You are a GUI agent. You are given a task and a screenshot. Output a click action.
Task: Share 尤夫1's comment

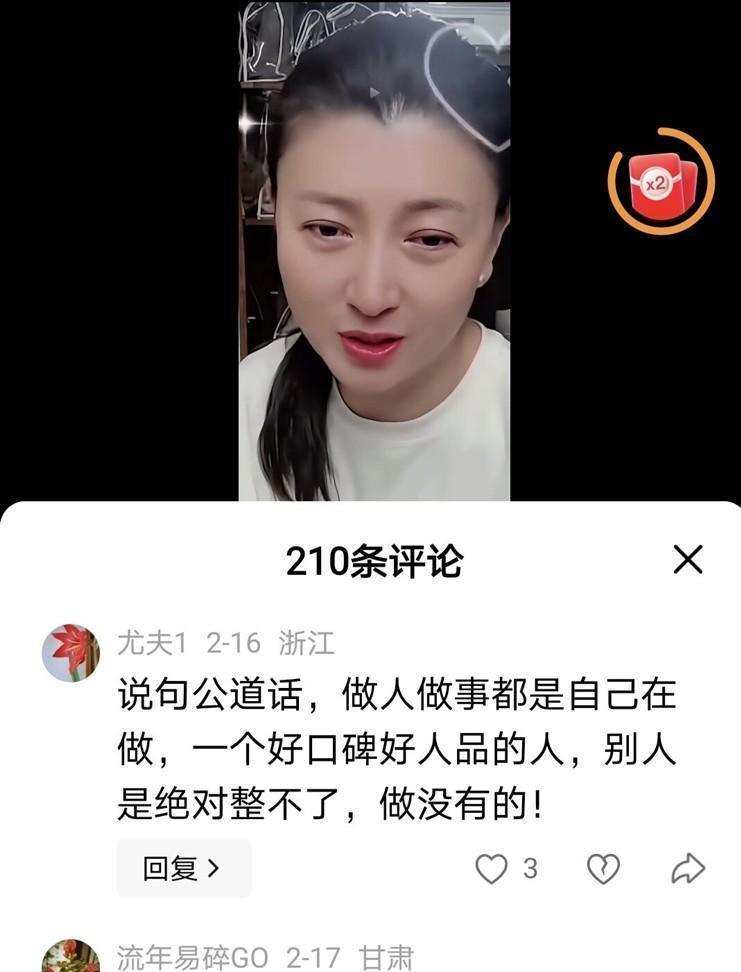point(688,869)
